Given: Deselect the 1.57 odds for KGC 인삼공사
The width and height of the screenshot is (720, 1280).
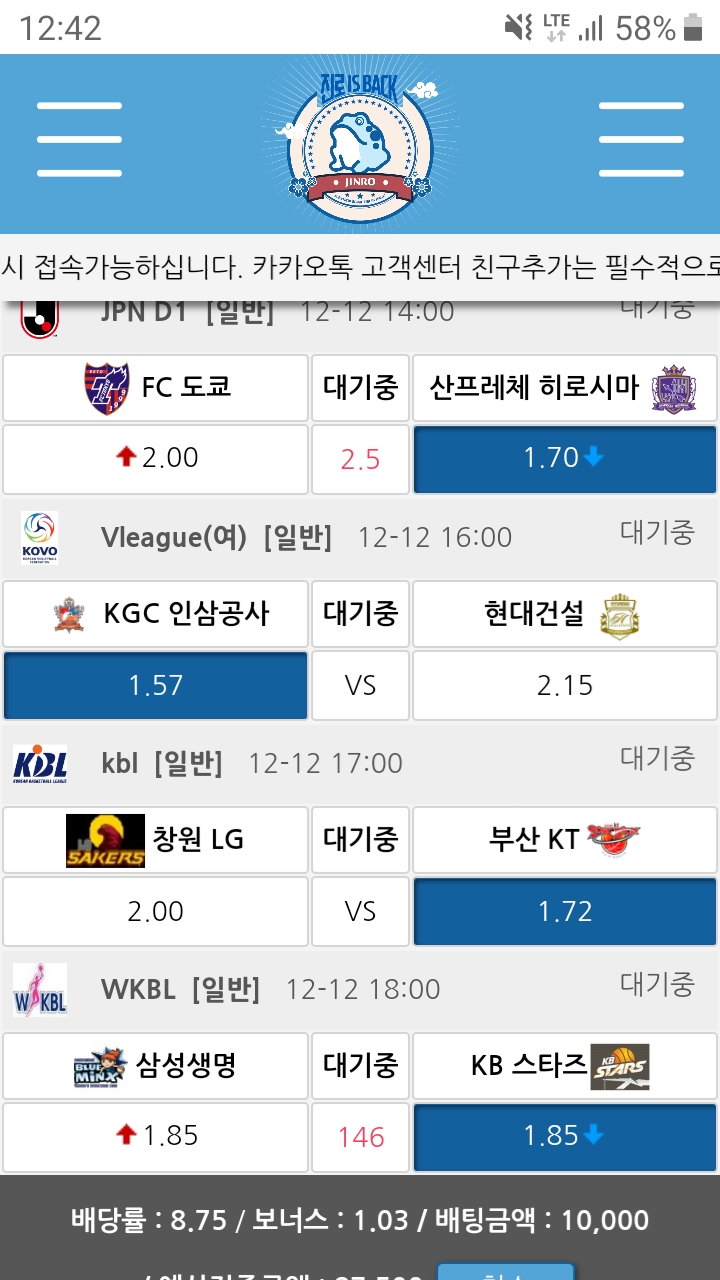Looking at the screenshot, I should [155, 686].
